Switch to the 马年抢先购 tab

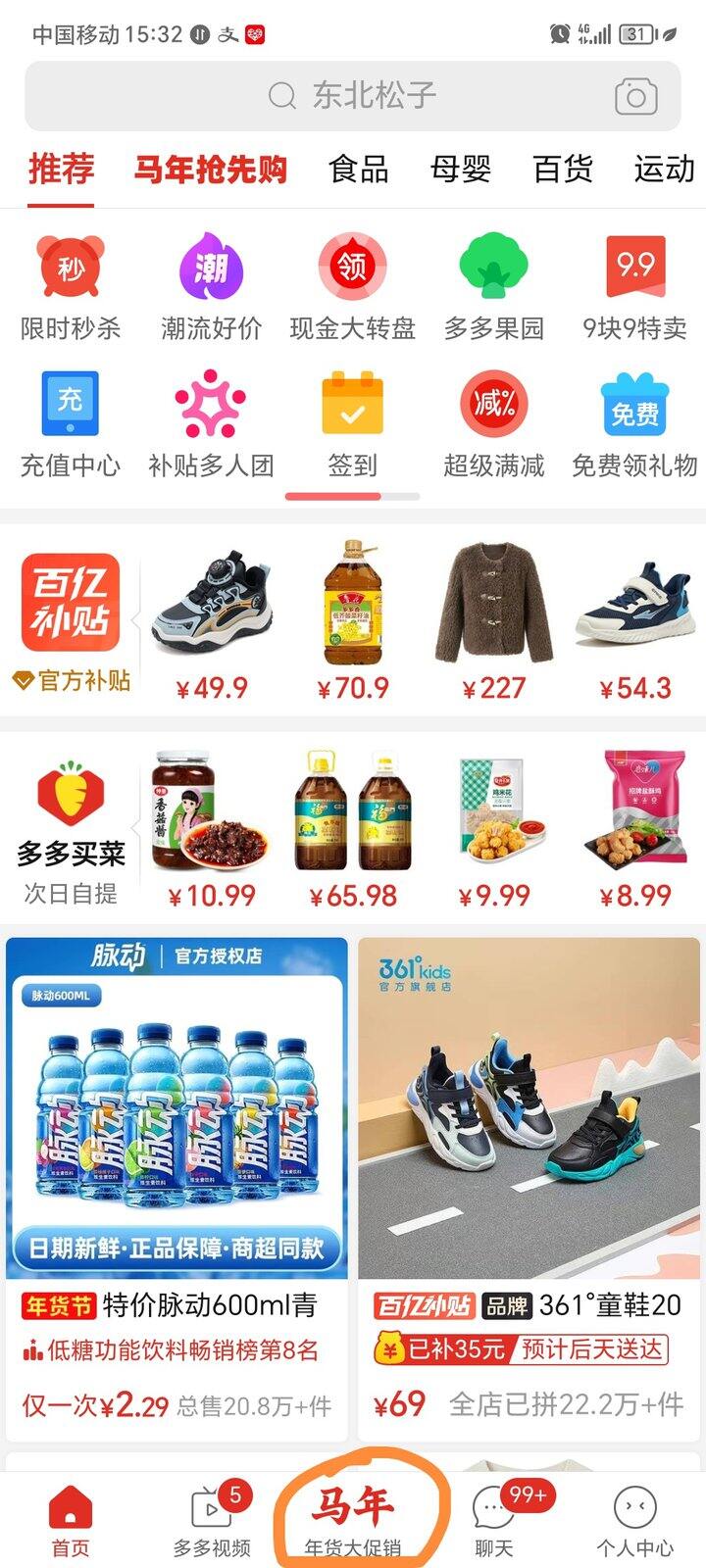[210, 170]
